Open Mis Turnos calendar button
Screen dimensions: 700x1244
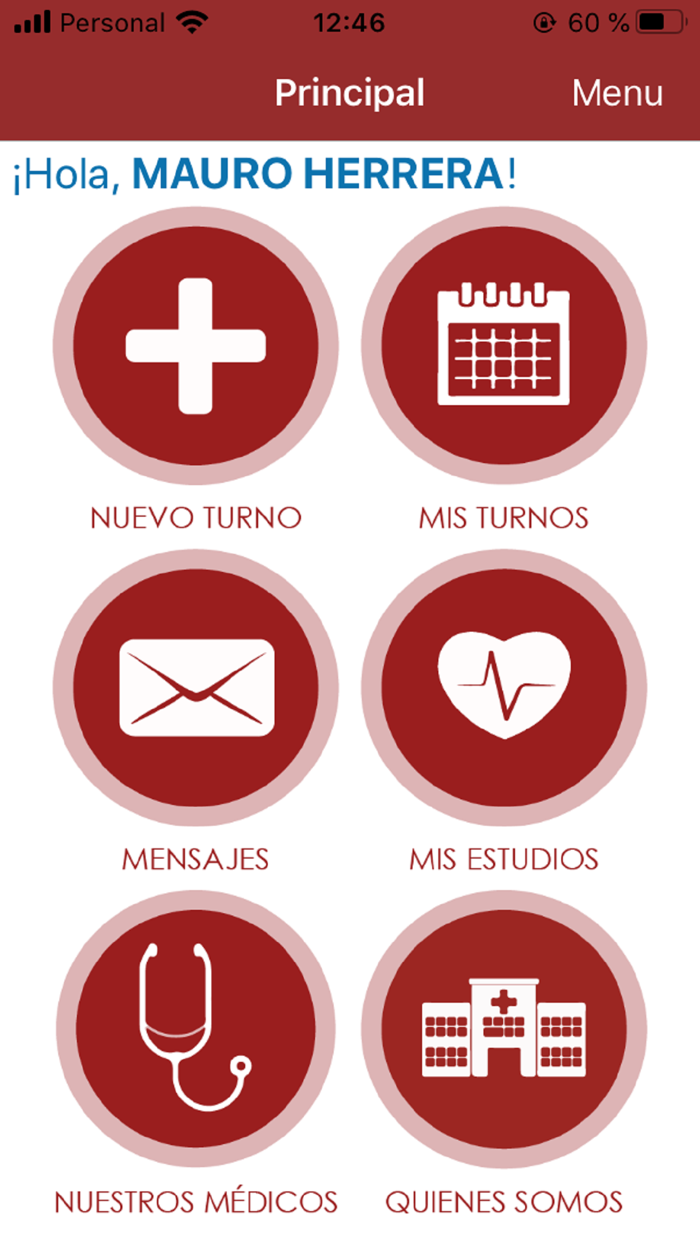(x=504, y=347)
